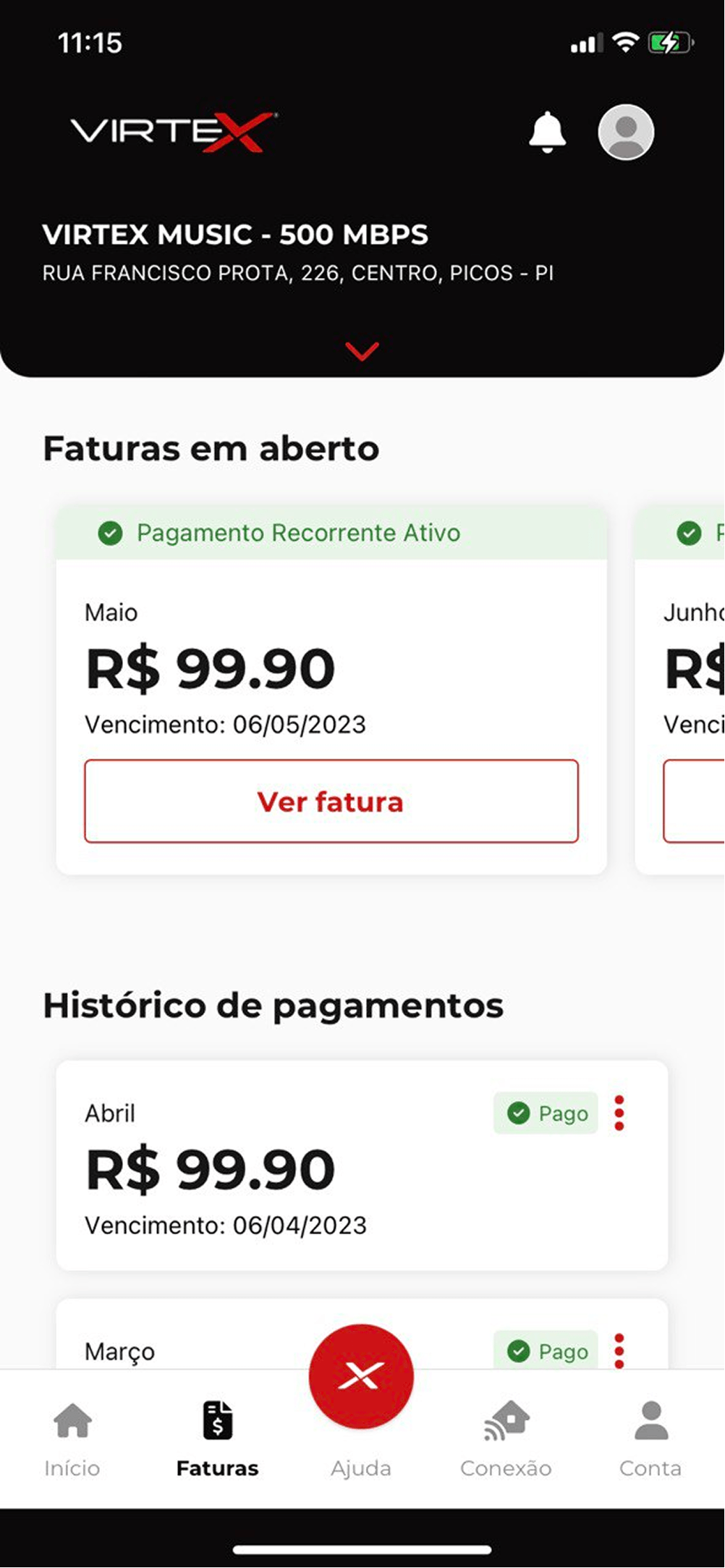Open the notifications bell icon
This screenshot has height=1568, width=725.
[548, 132]
